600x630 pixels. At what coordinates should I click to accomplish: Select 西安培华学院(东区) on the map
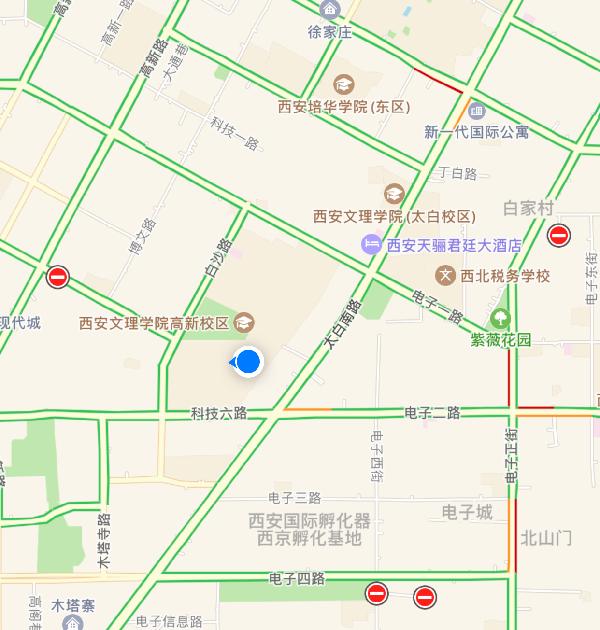click(x=344, y=84)
